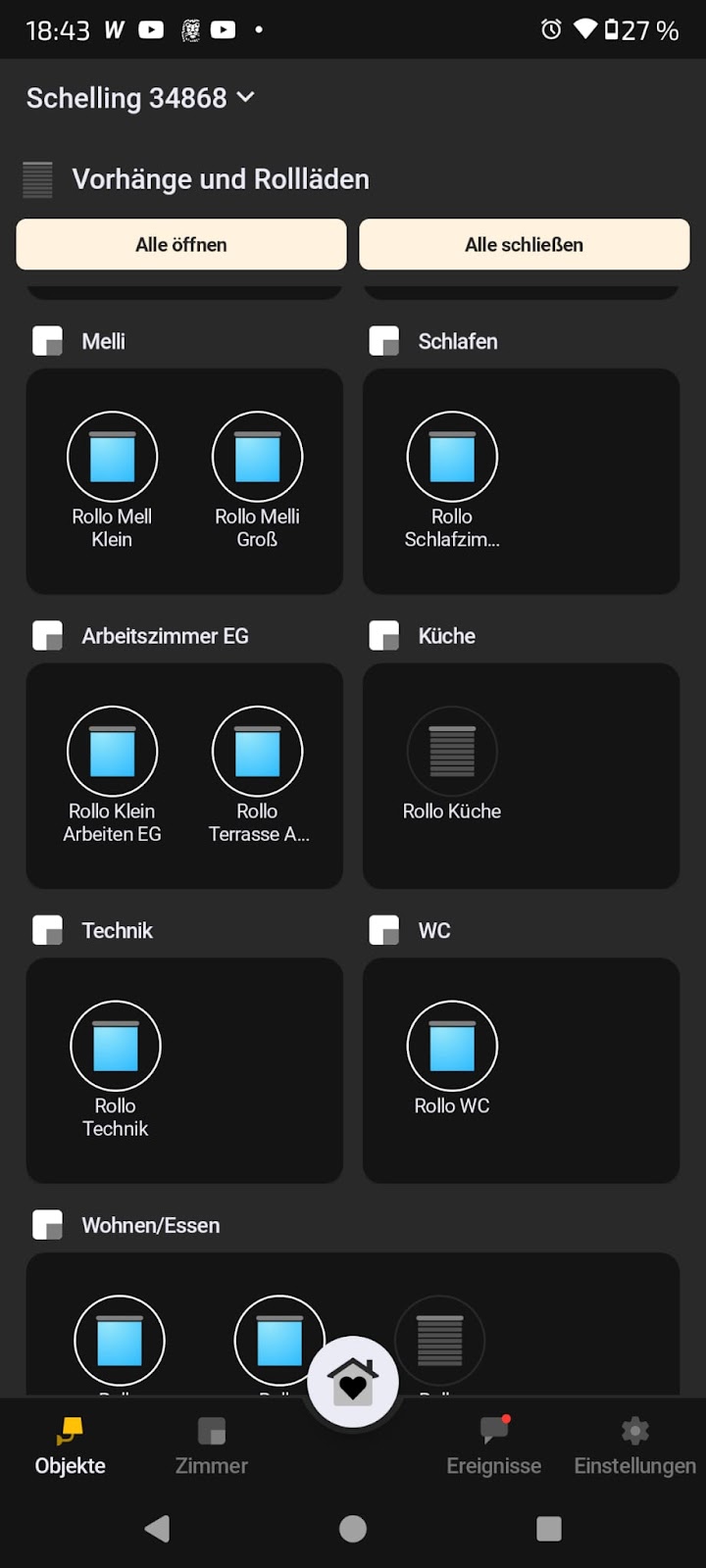706x1568 pixels.
Task: Toggle the Rollo Technik shutter
Action: click(x=116, y=1046)
